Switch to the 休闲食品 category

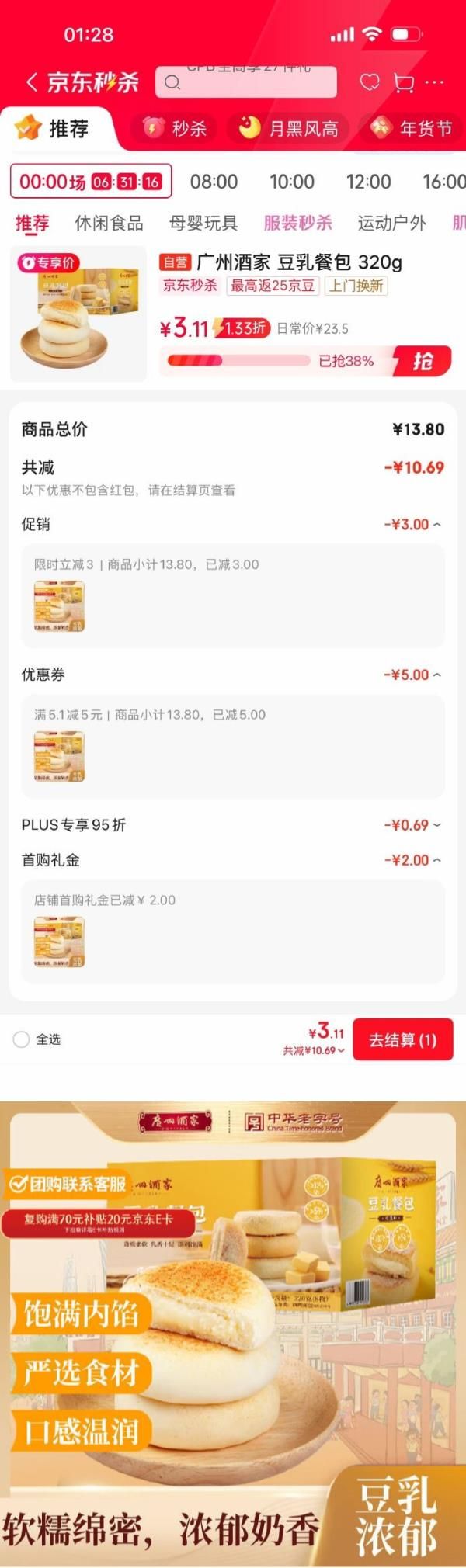pos(109,224)
